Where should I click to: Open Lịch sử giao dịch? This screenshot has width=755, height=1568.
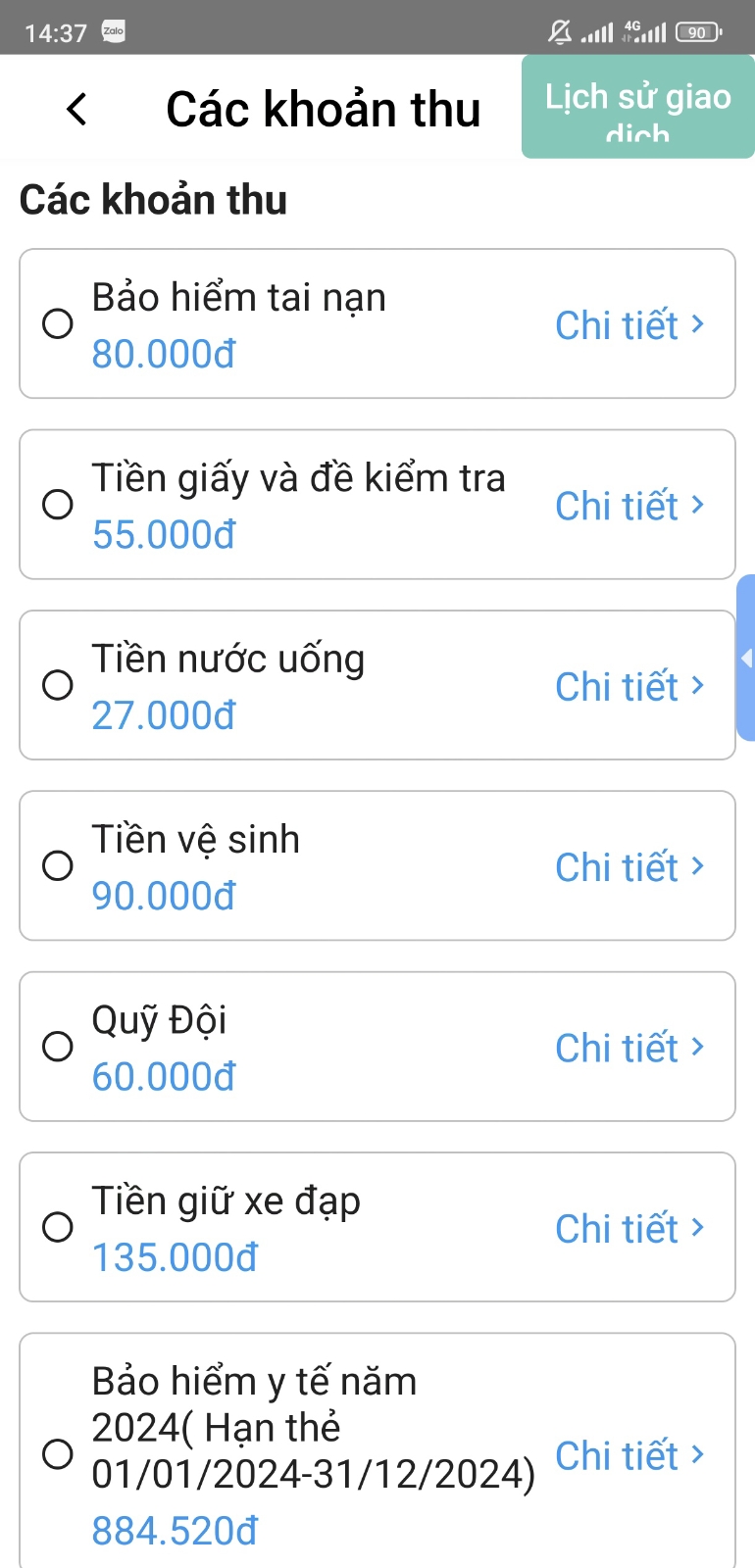point(638,107)
